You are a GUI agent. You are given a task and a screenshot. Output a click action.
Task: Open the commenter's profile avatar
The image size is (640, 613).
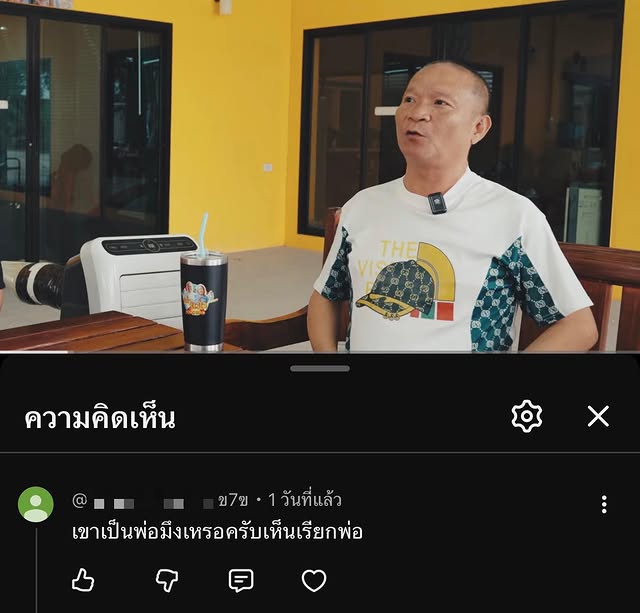coord(36,504)
